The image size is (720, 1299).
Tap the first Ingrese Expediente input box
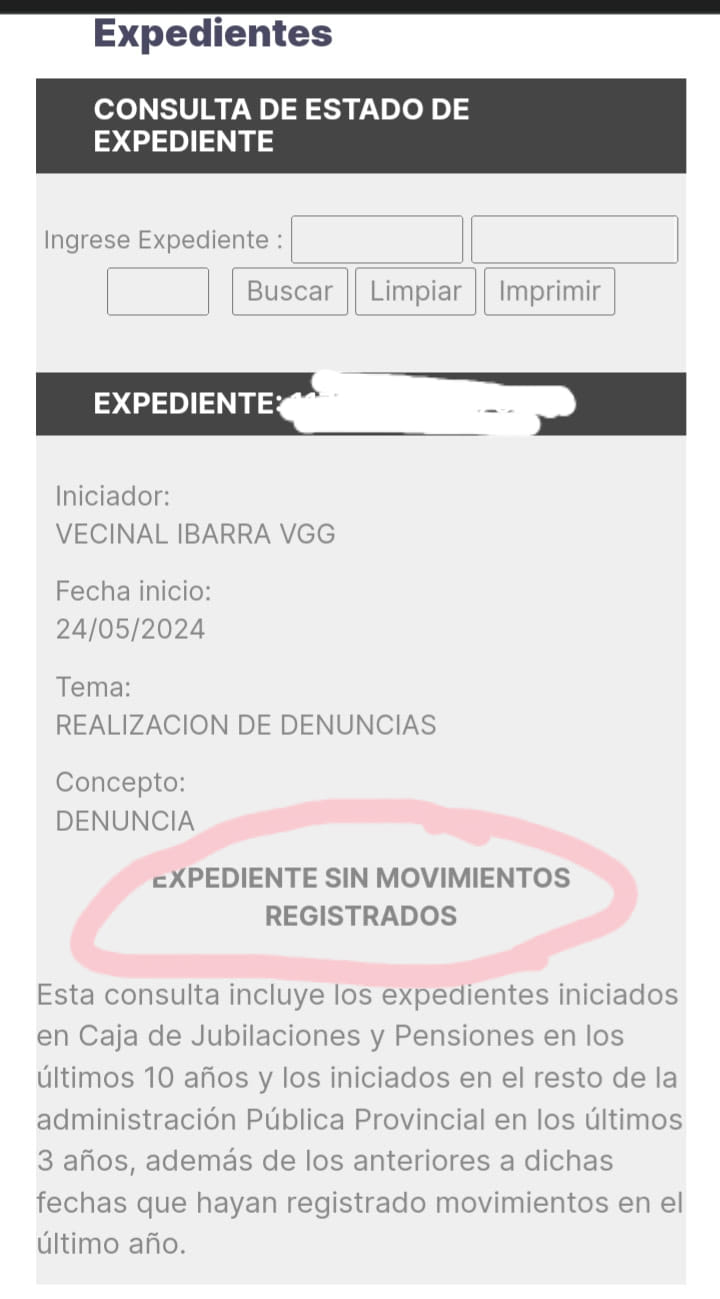coord(377,239)
